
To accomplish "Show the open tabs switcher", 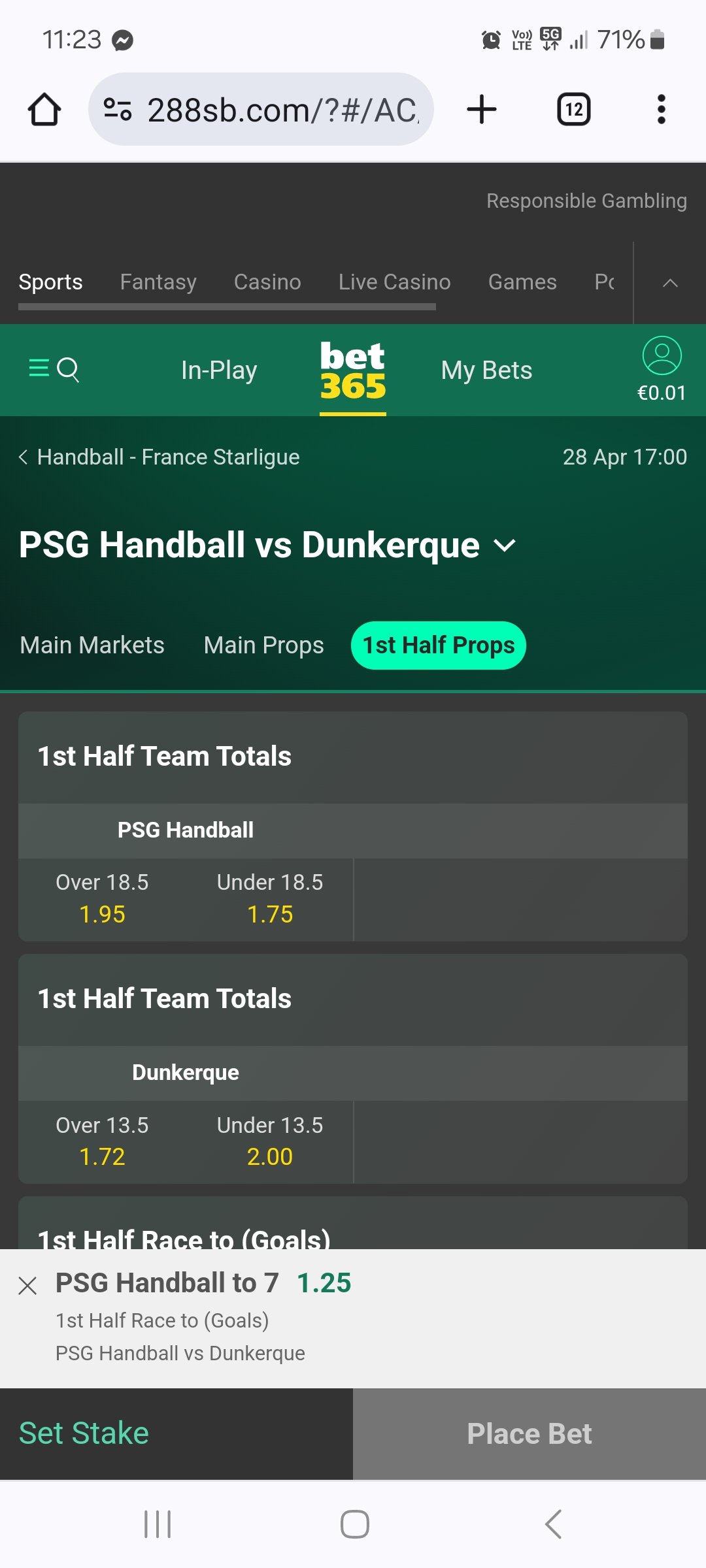I will pyautogui.click(x=573, y=109).
